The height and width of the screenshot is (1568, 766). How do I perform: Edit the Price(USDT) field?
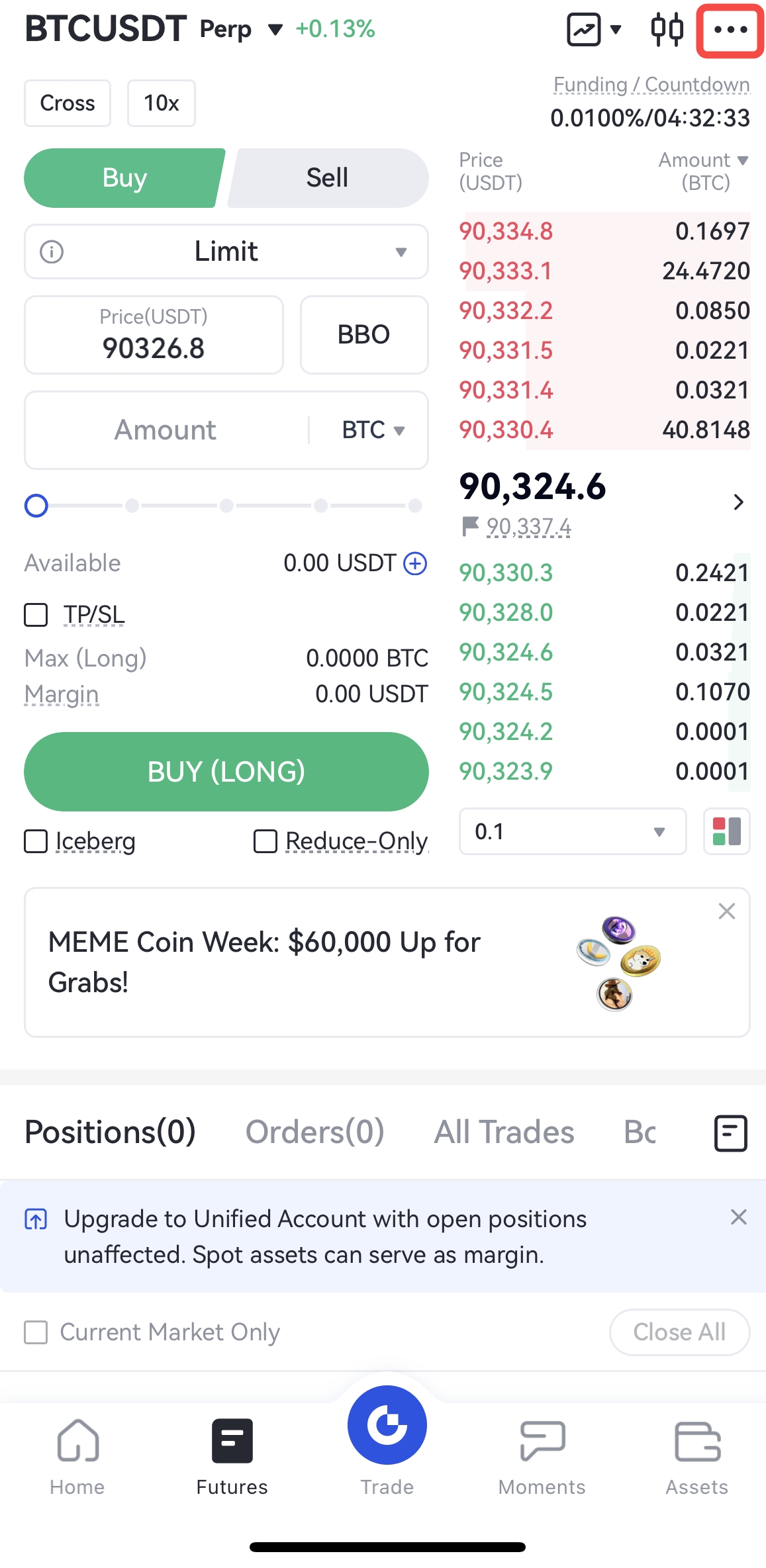154,336
